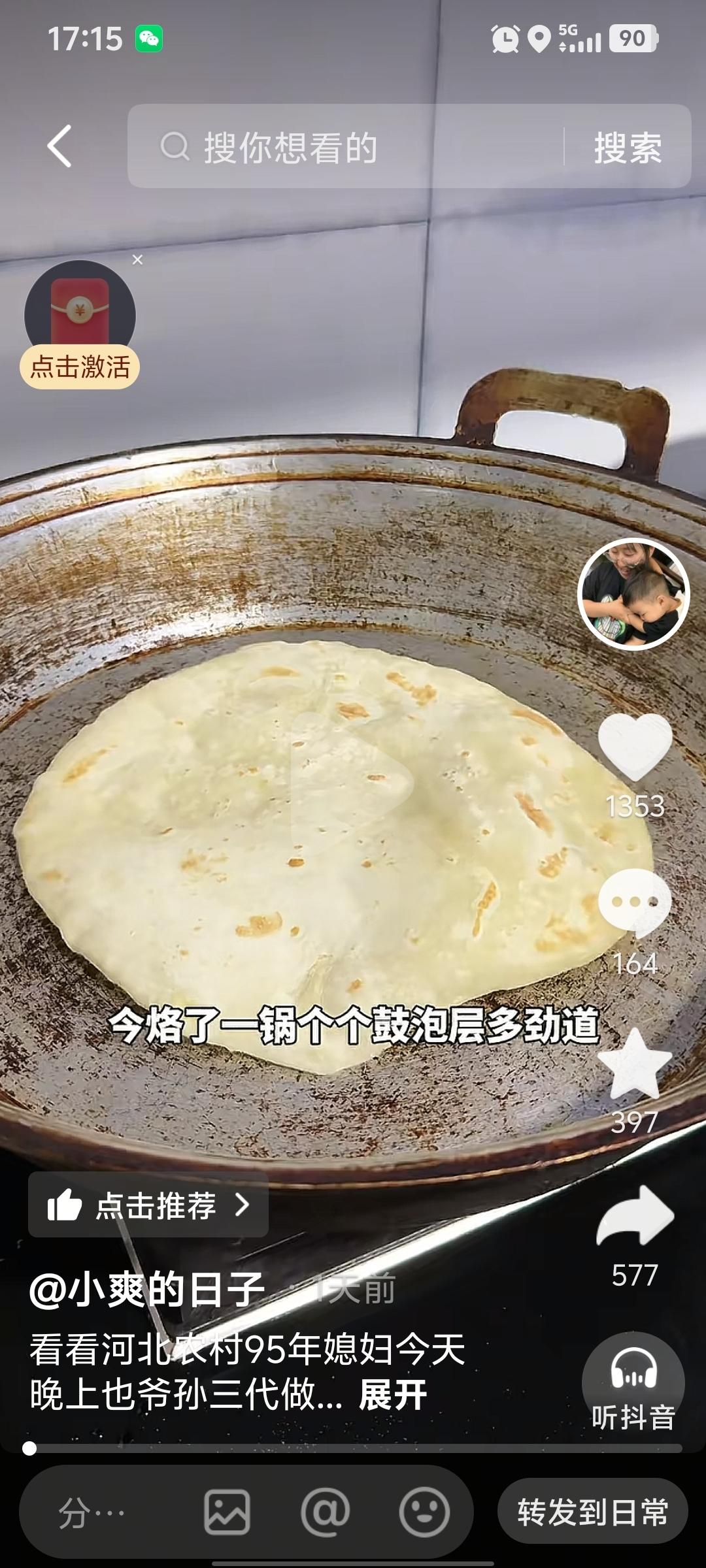Open the comments with 164 replies

(x=635, y=903)
